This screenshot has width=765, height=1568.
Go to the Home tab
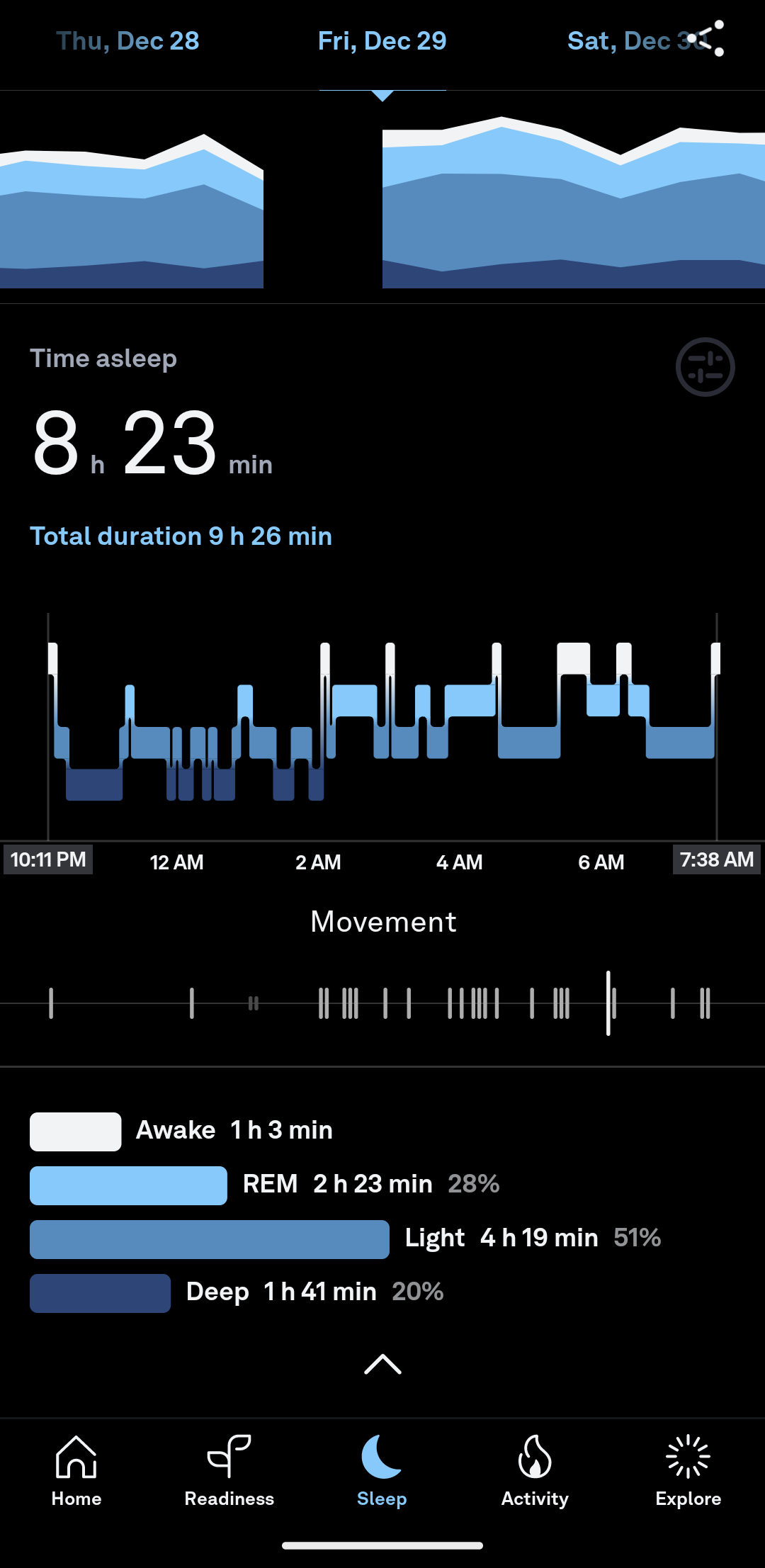coord(76,1471)
